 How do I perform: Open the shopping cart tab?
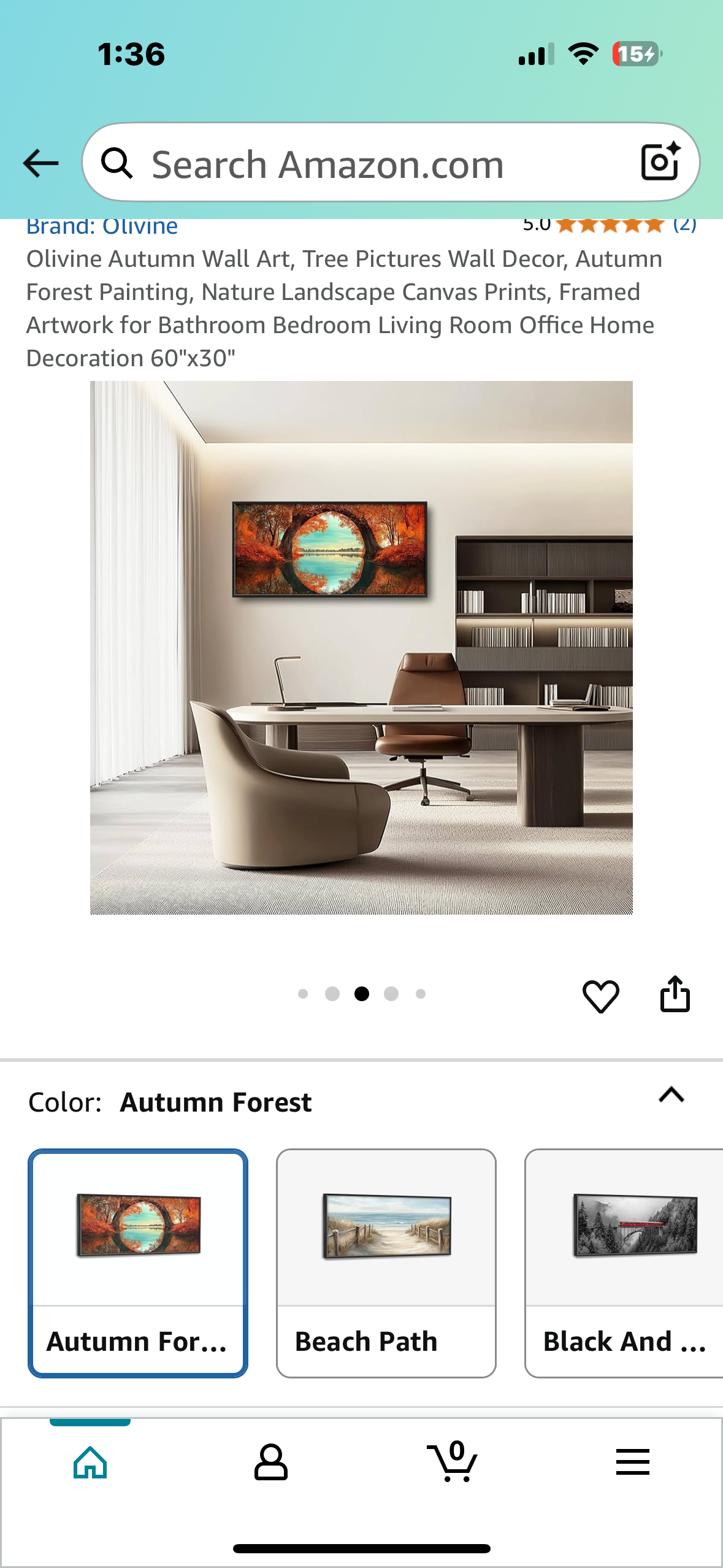pyautogui.click(x=452, y=1462)
